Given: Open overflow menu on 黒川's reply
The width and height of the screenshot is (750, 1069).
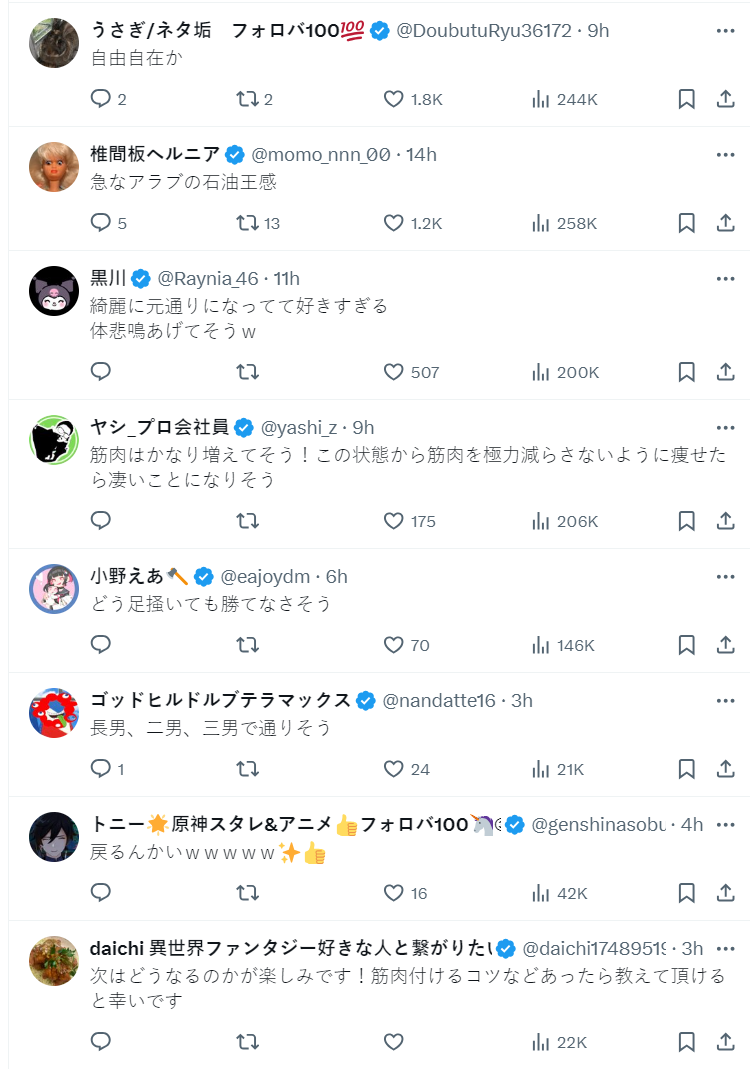Looking at the screenshot, I should (x=726, y=279).
